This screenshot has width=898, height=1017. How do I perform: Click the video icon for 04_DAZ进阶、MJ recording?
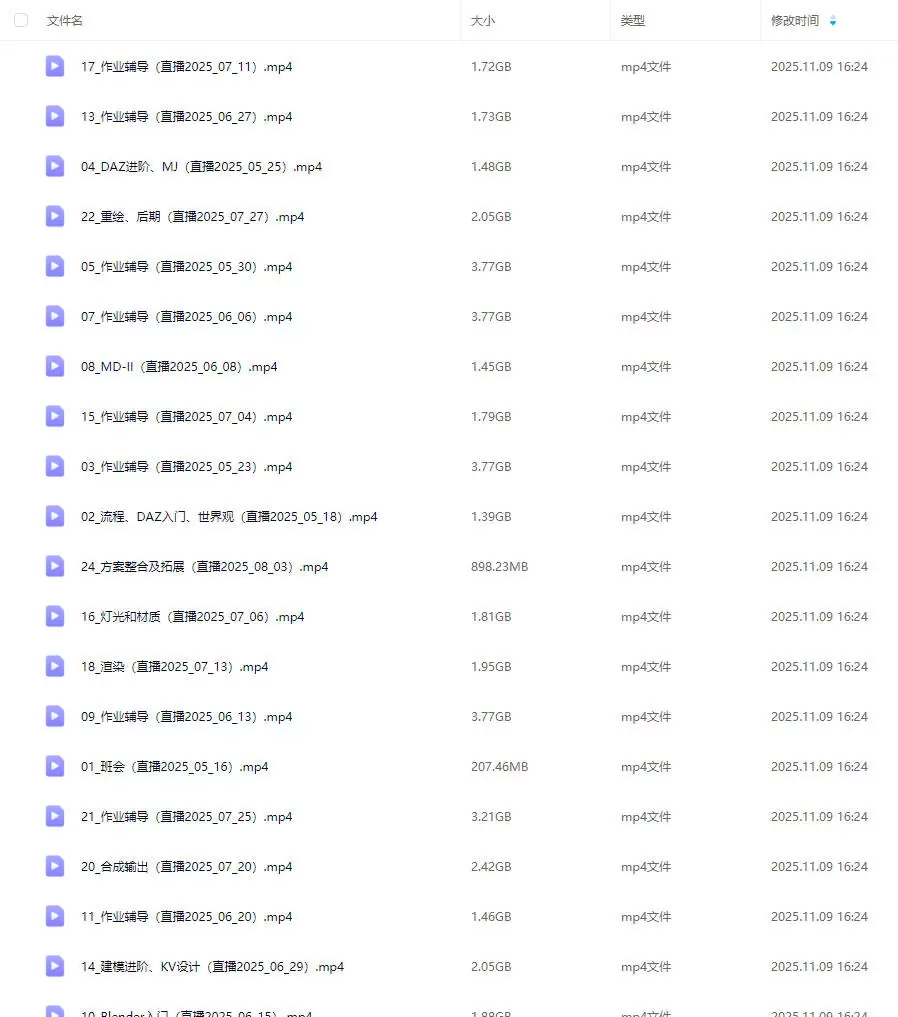[54, 166]
